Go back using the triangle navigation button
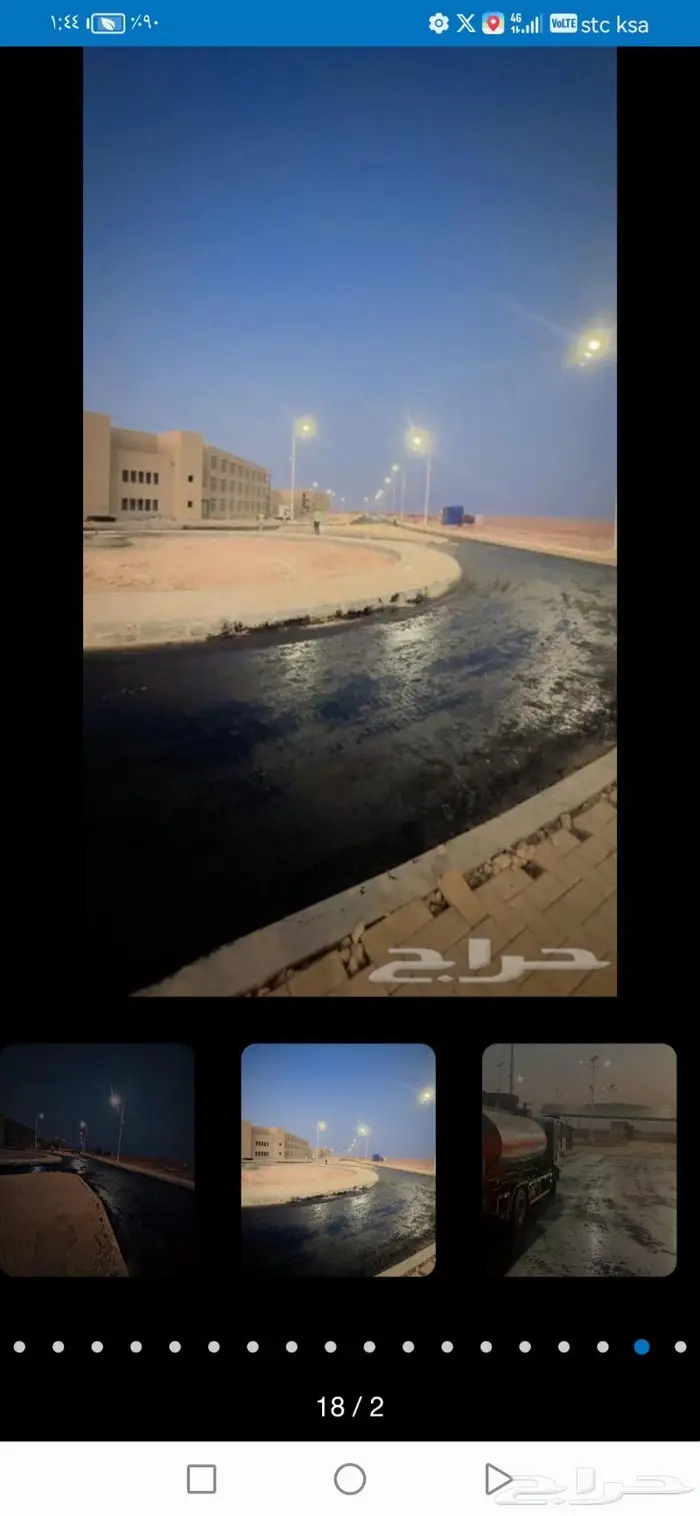The width and height of the screenshot is (700, 1516). (497, 1479)
